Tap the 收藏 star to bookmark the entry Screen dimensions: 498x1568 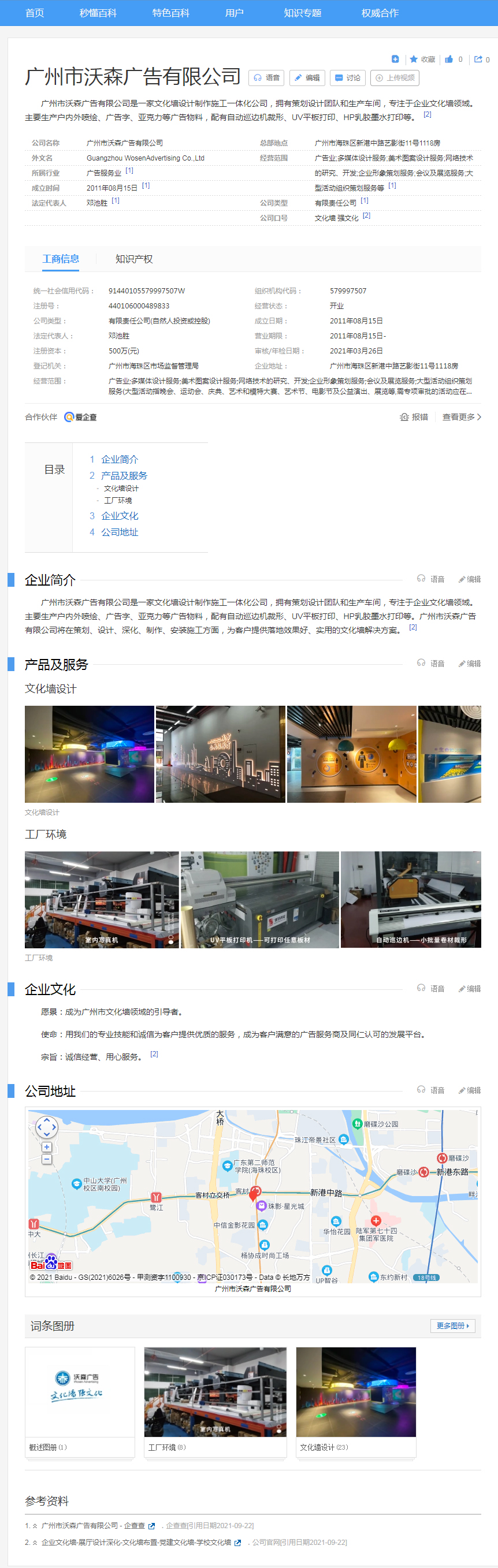pos(422,59)
